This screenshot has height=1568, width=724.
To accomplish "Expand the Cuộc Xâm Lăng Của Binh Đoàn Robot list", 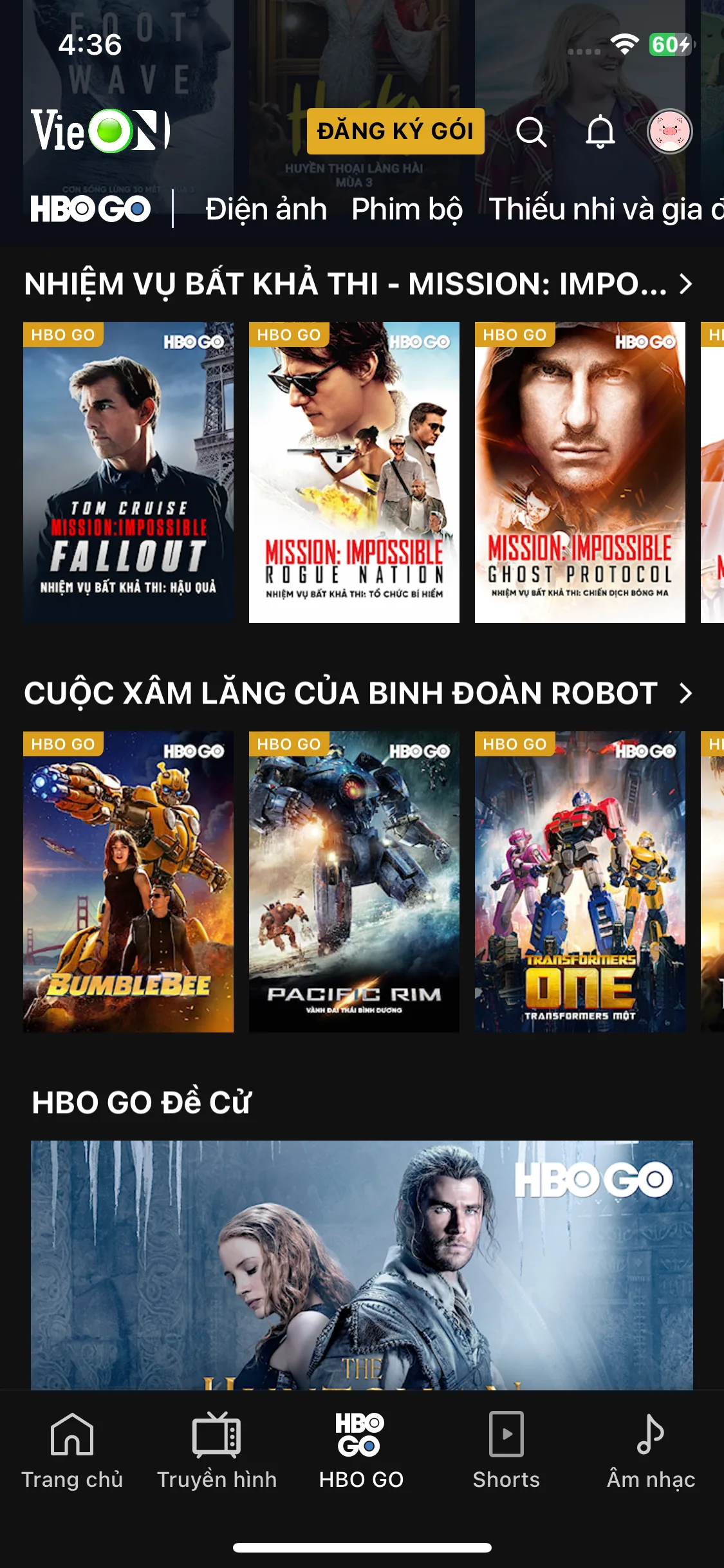I will tap(685, 694).
